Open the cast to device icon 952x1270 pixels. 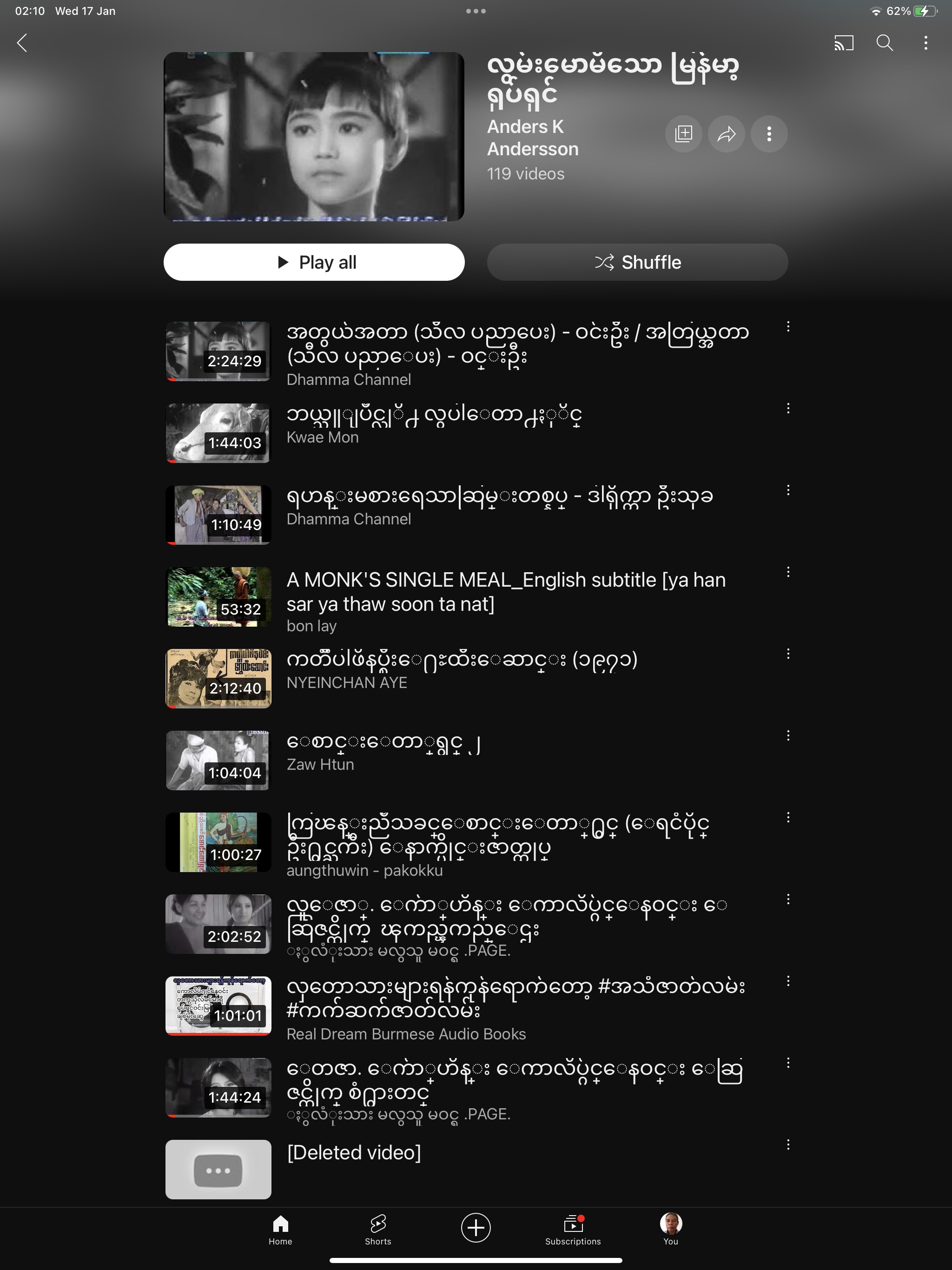point(844,42)
